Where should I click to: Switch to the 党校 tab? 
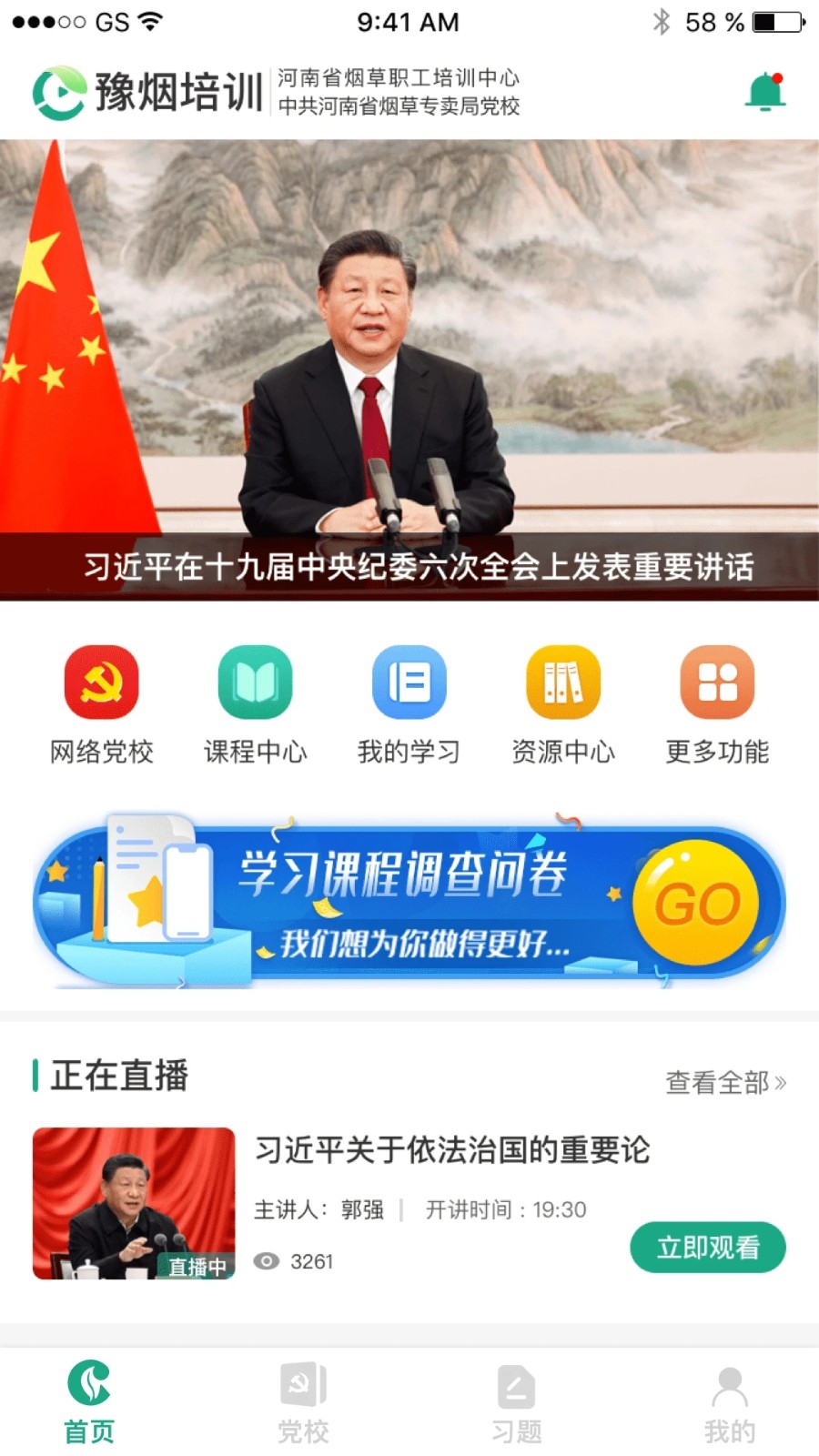coord(302,1401)
